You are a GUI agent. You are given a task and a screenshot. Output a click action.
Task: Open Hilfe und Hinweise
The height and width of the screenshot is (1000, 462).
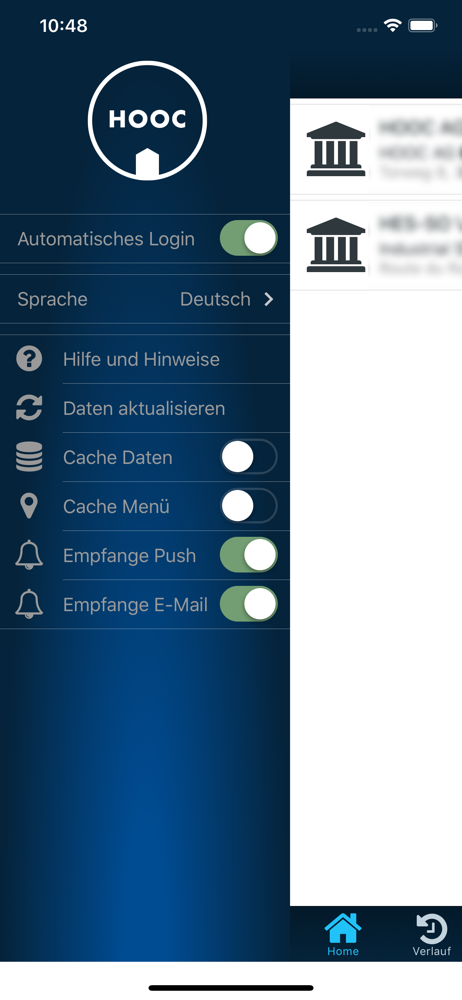[145, 359]
